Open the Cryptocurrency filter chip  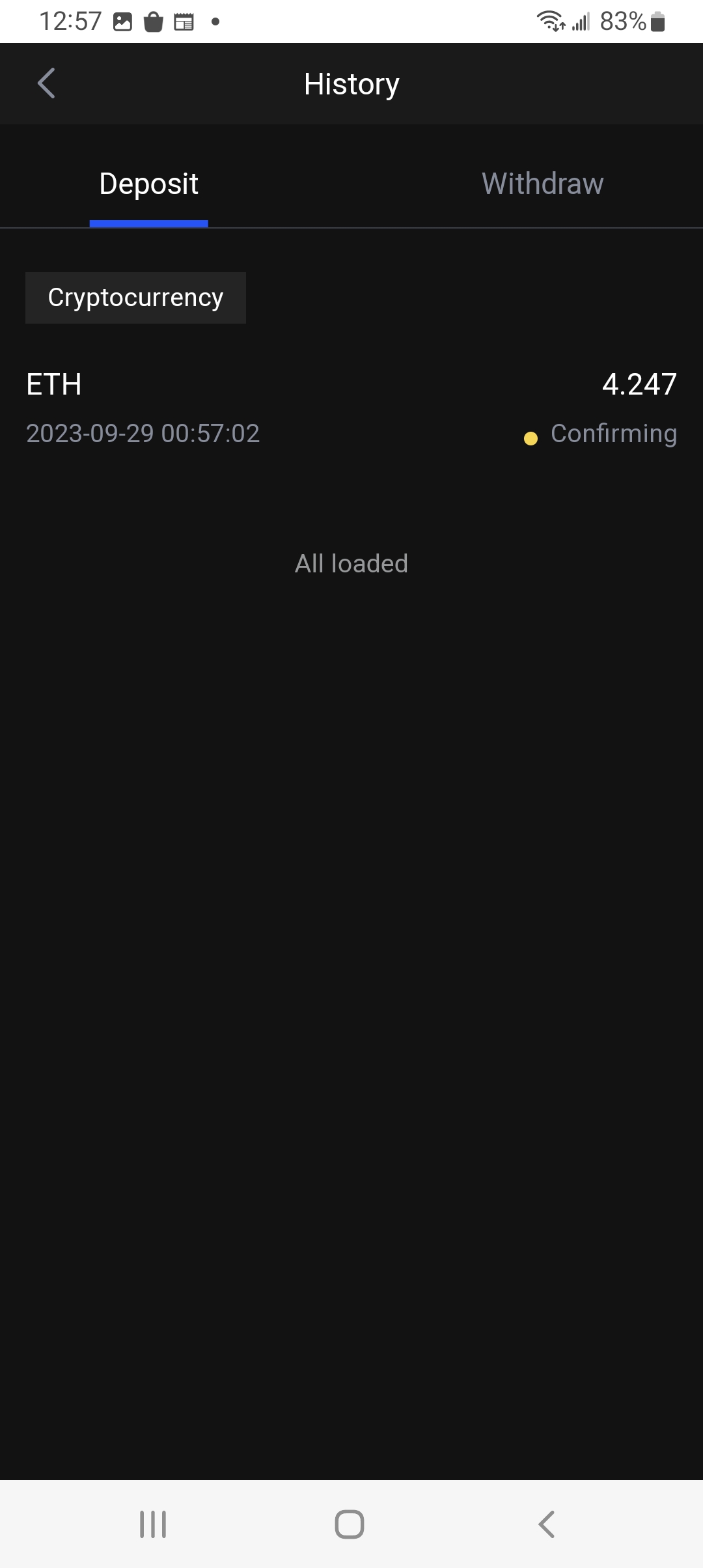pos(135,298)
